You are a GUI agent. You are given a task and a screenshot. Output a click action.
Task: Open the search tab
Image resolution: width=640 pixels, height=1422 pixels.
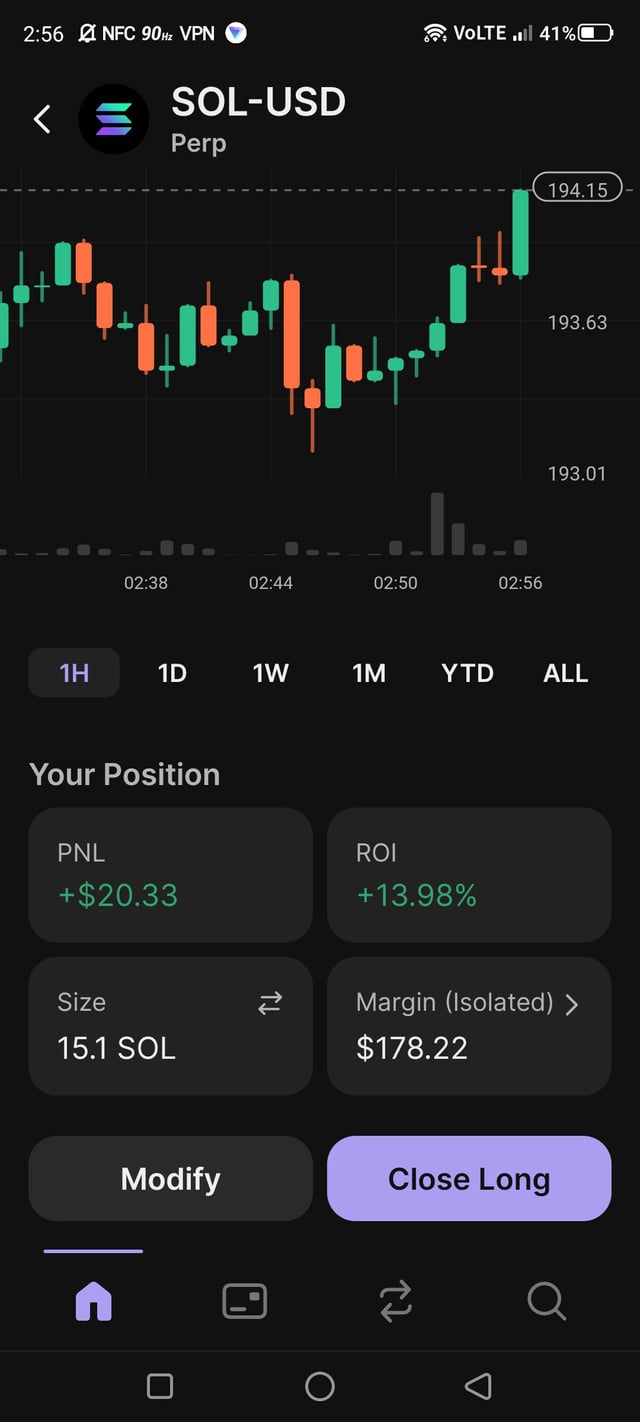tap(546, 1301)
